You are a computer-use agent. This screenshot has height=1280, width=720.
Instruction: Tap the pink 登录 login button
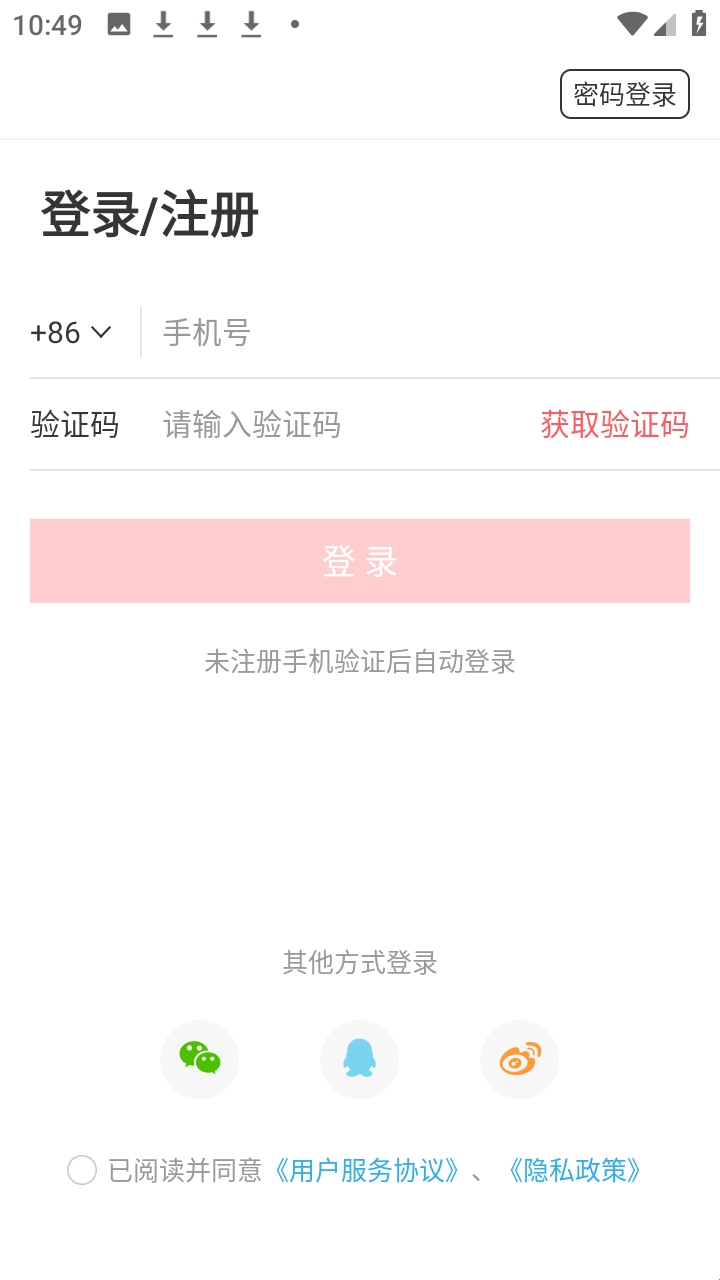360,561
